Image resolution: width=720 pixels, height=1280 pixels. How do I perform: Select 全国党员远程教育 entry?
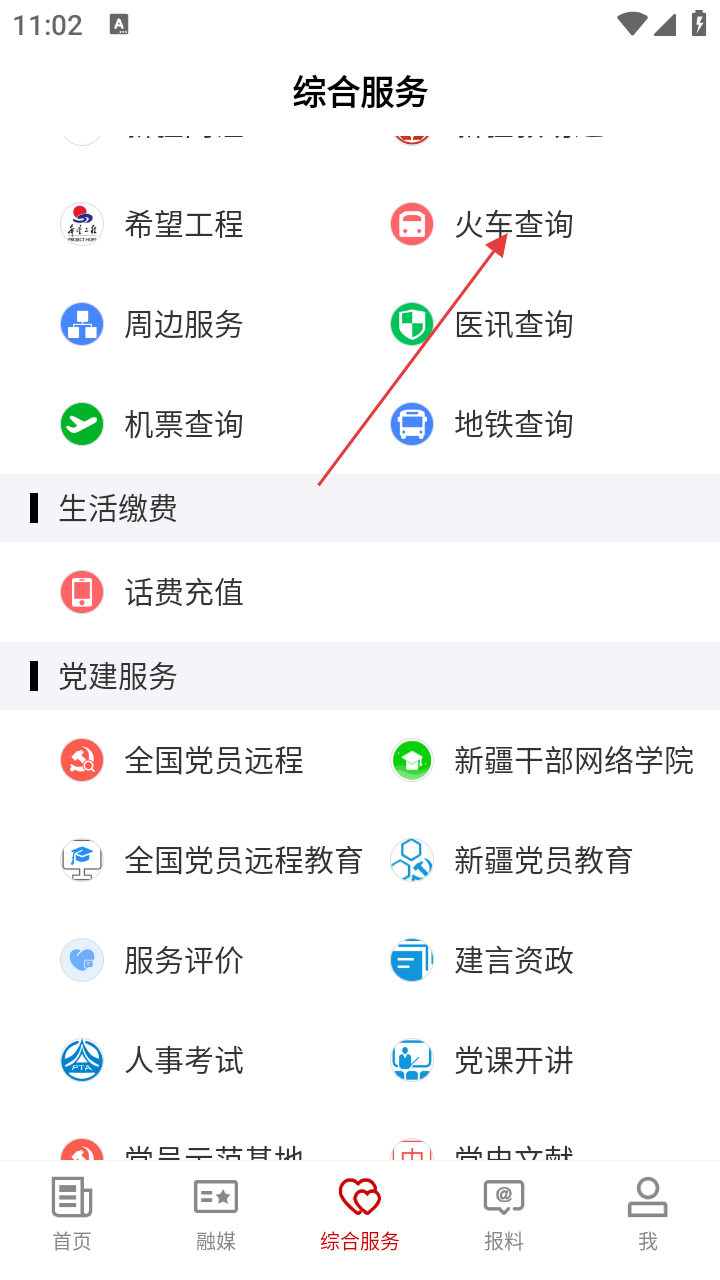click(212, 860)
